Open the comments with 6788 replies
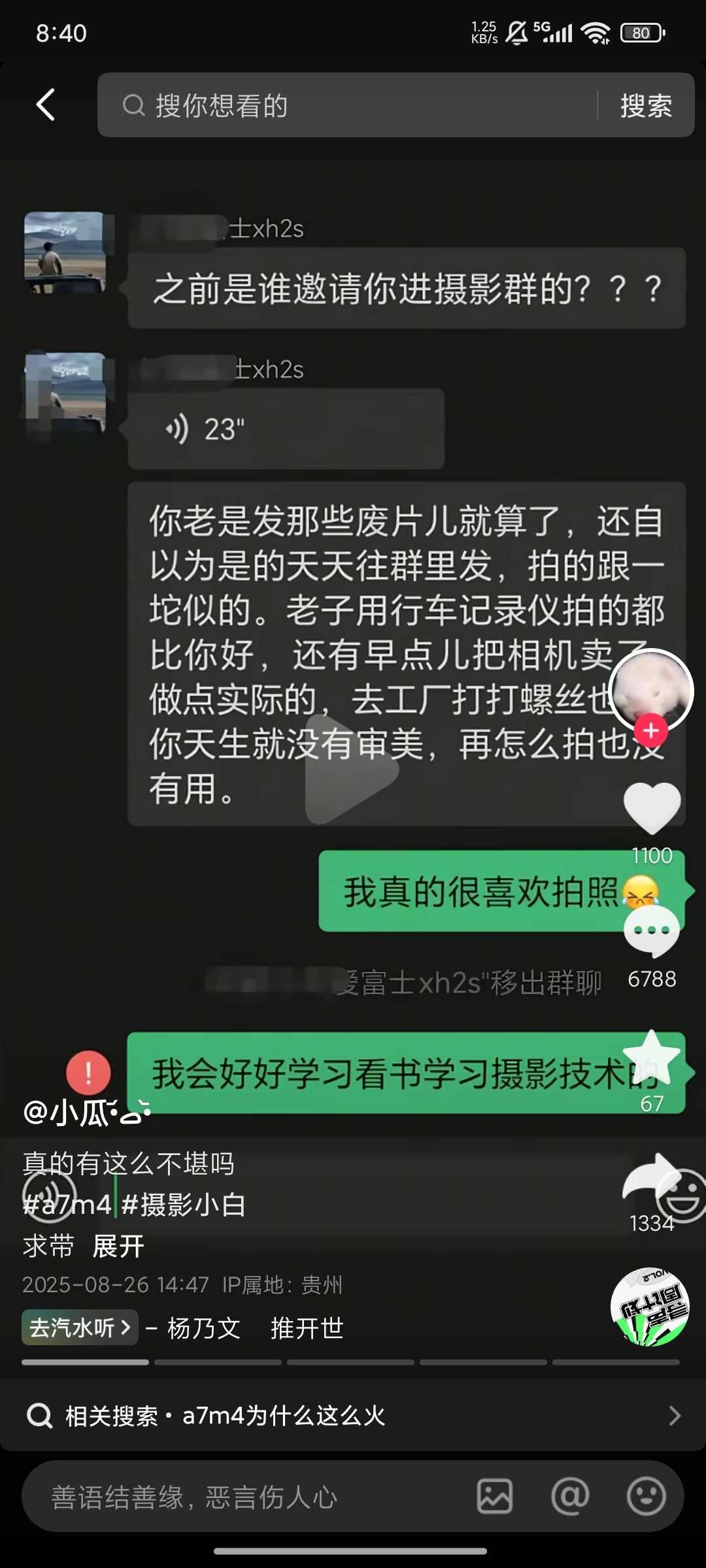This screenshot has width=706, height=1568. pyautogui.click(x=652, y=930)
